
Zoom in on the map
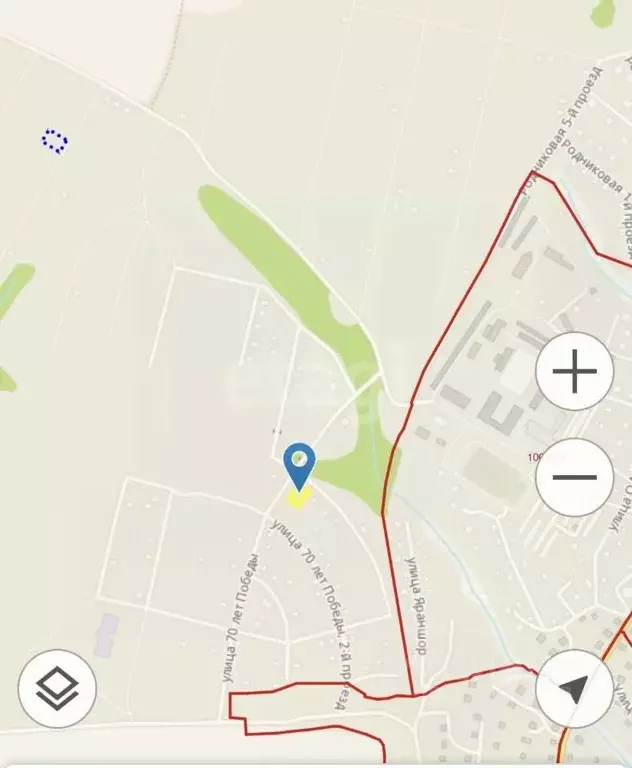575,372
